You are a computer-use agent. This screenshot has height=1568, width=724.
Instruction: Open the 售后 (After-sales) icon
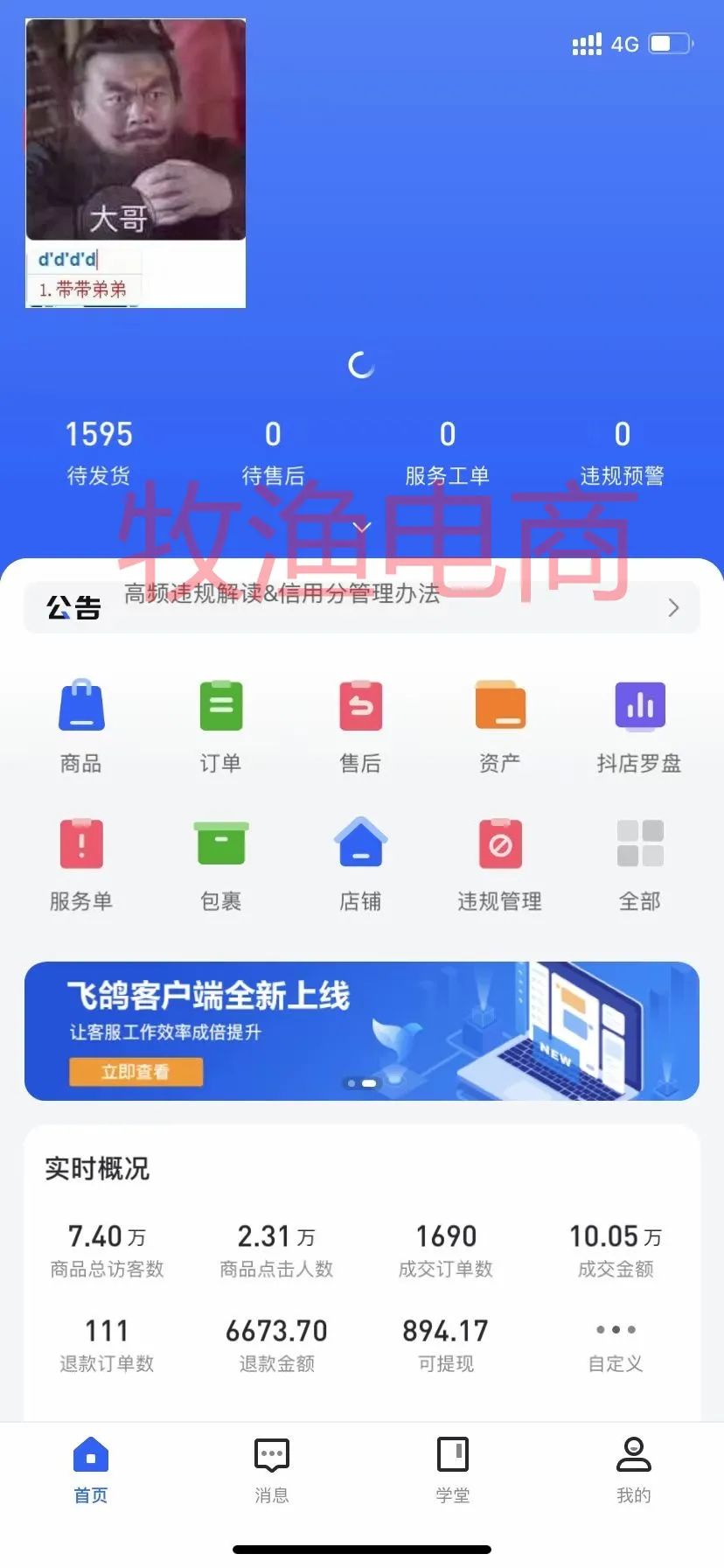(360, 724)
